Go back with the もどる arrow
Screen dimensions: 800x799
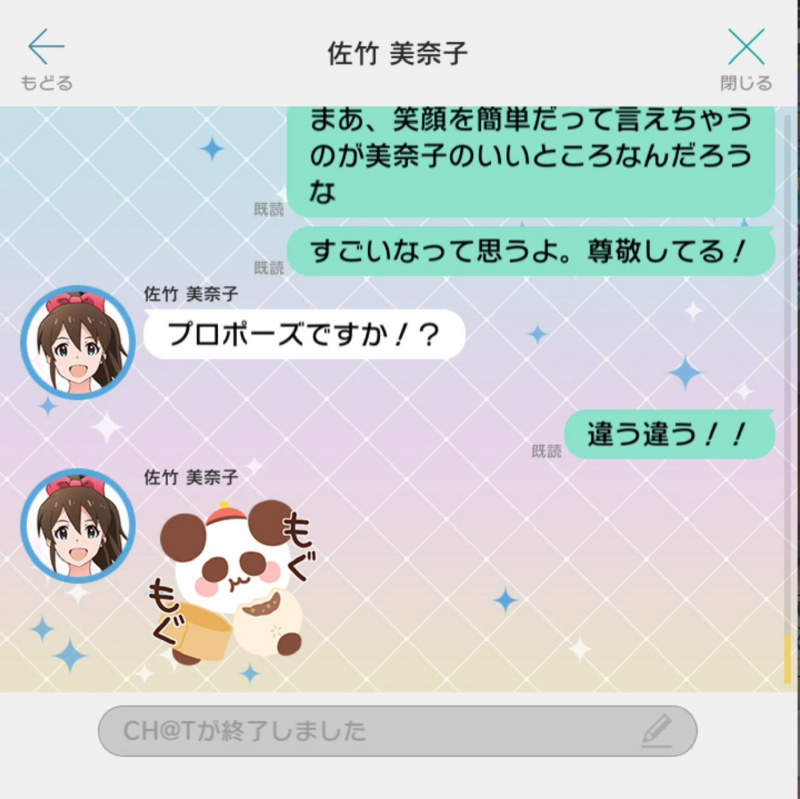[x=46, y=58]
